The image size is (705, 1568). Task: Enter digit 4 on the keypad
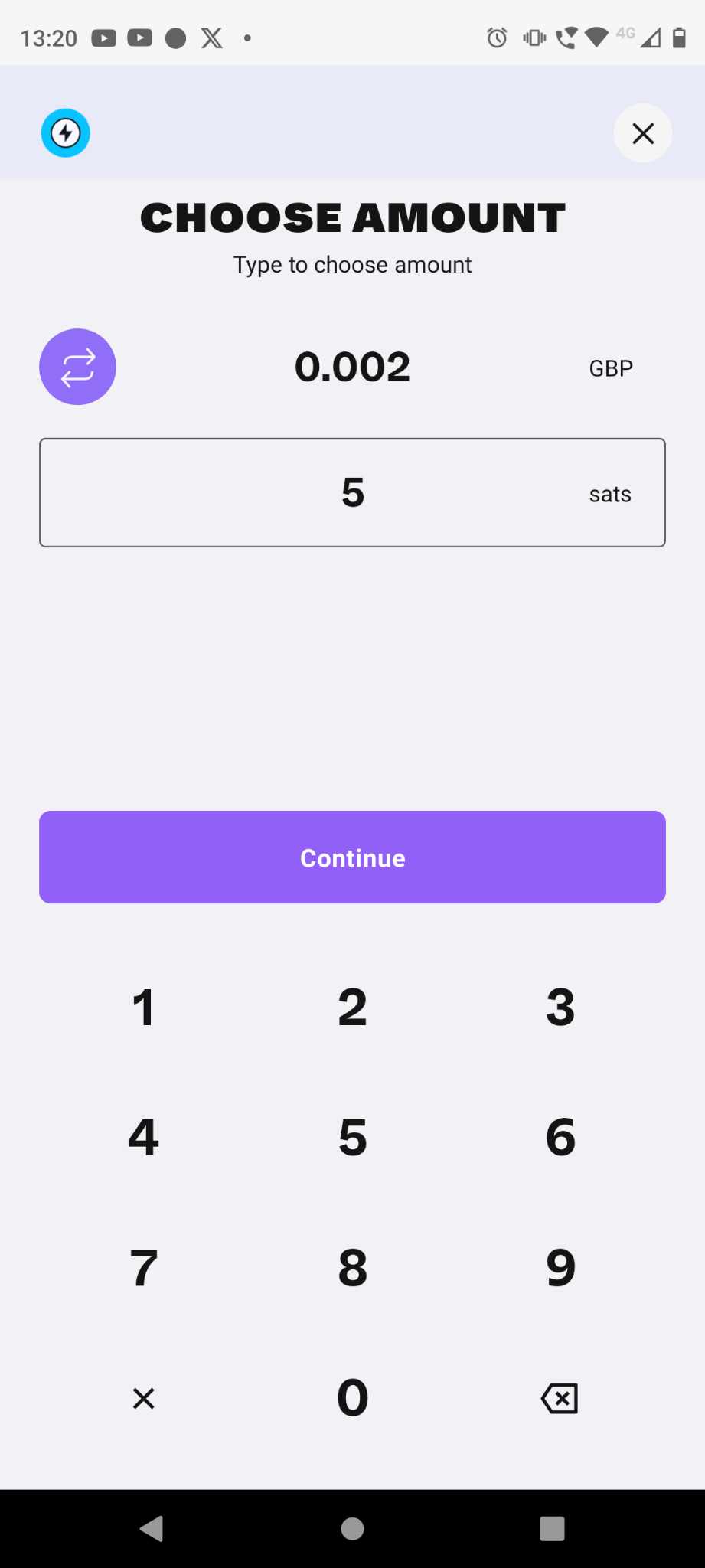(143, 1137)
